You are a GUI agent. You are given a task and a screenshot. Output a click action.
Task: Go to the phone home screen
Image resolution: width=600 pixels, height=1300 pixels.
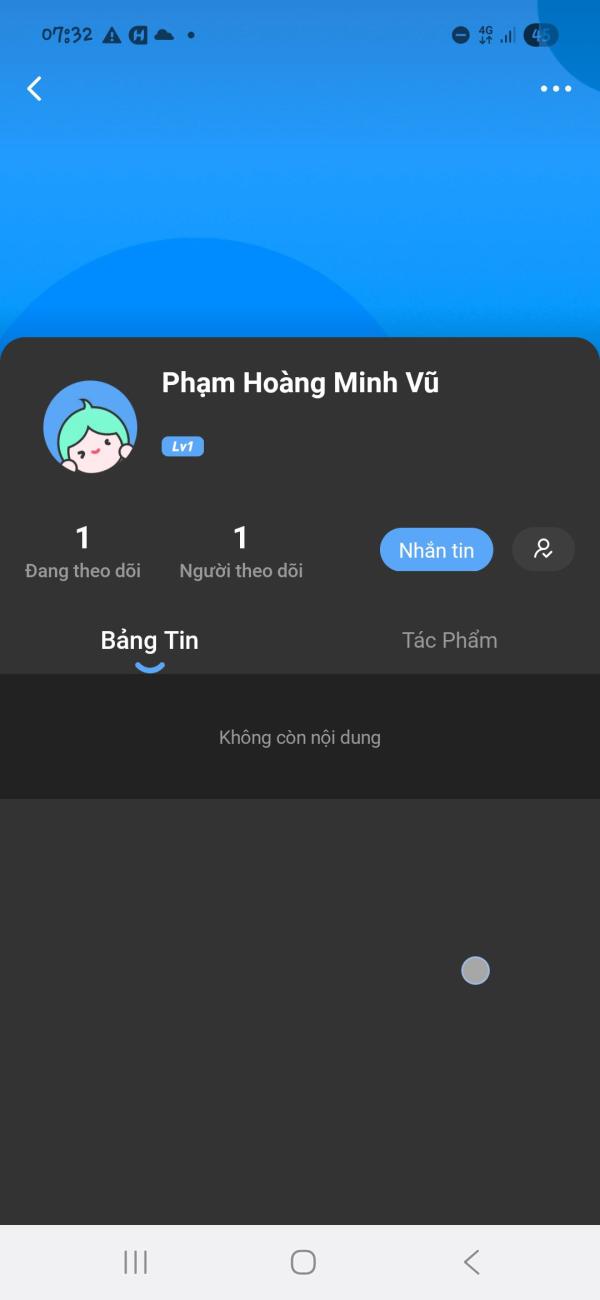pos(303,1262)
